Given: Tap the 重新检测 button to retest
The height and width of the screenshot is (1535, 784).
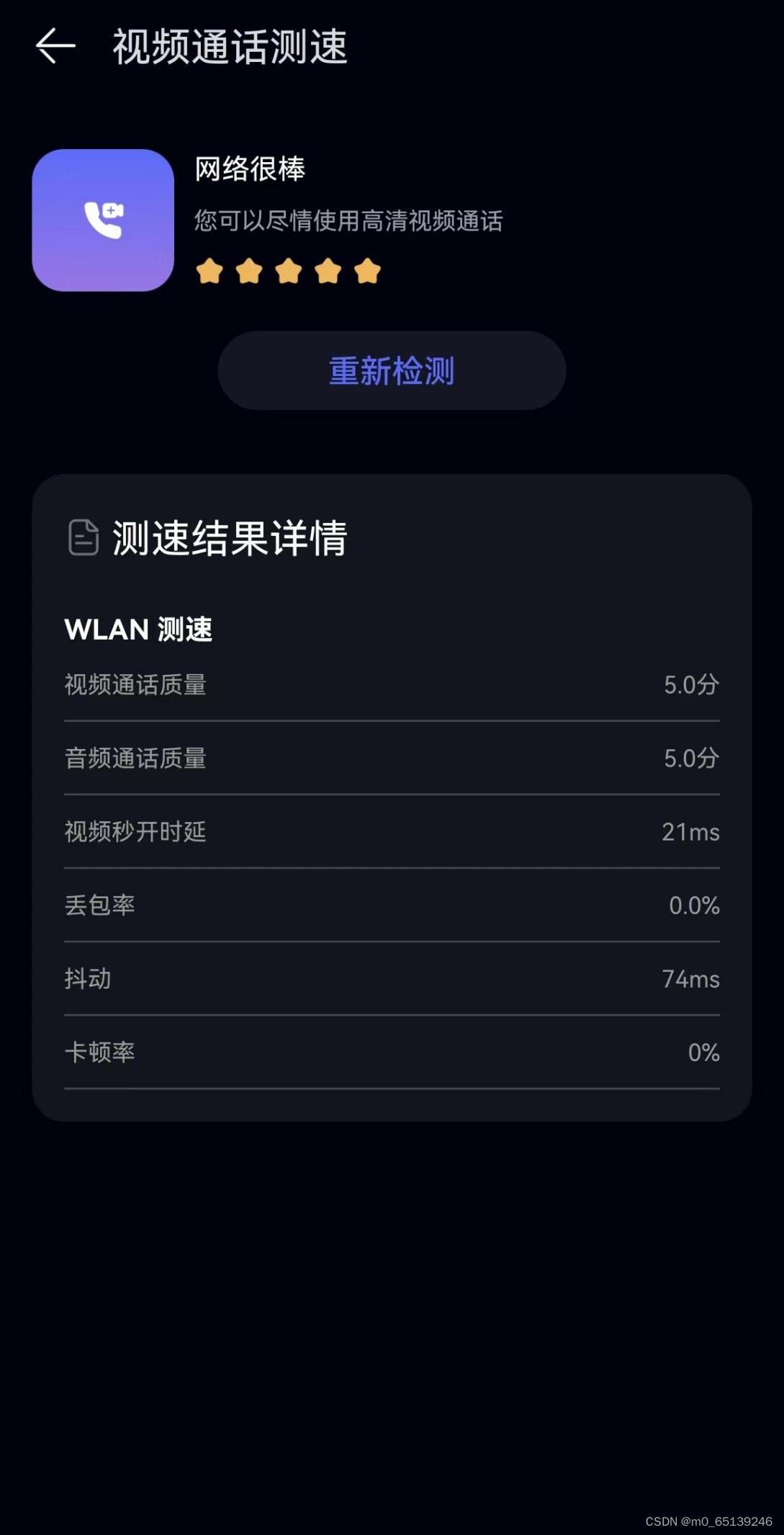Looking at the screenshot, I should pos(391,370).
